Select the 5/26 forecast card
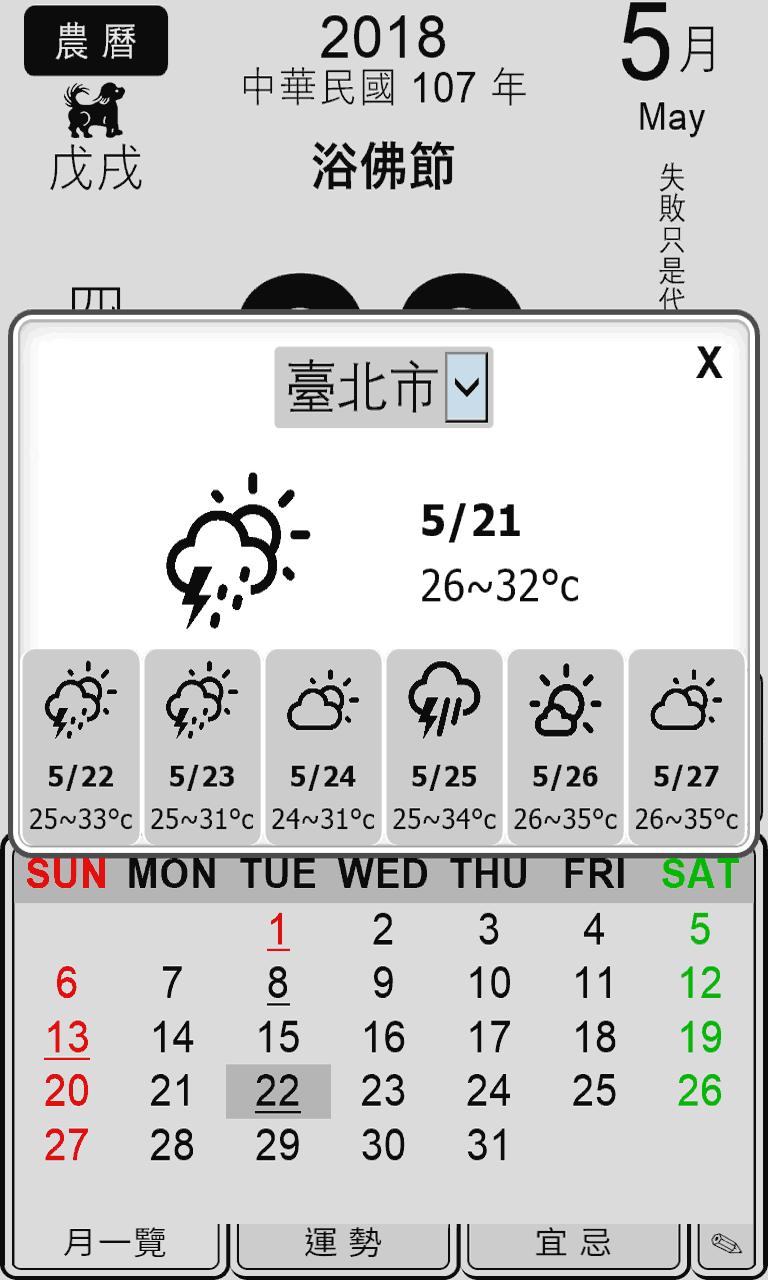The image size is (768, 1280). 565,745
